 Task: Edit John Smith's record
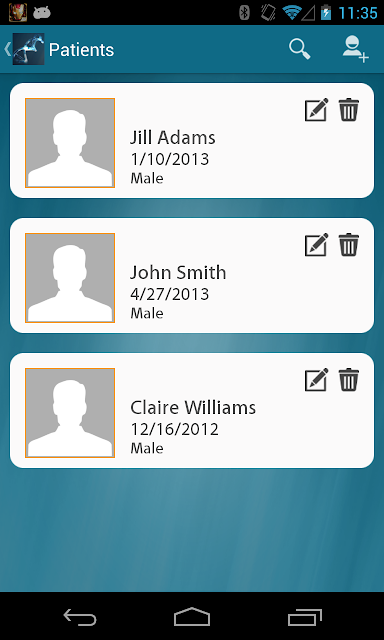[317, 245]
